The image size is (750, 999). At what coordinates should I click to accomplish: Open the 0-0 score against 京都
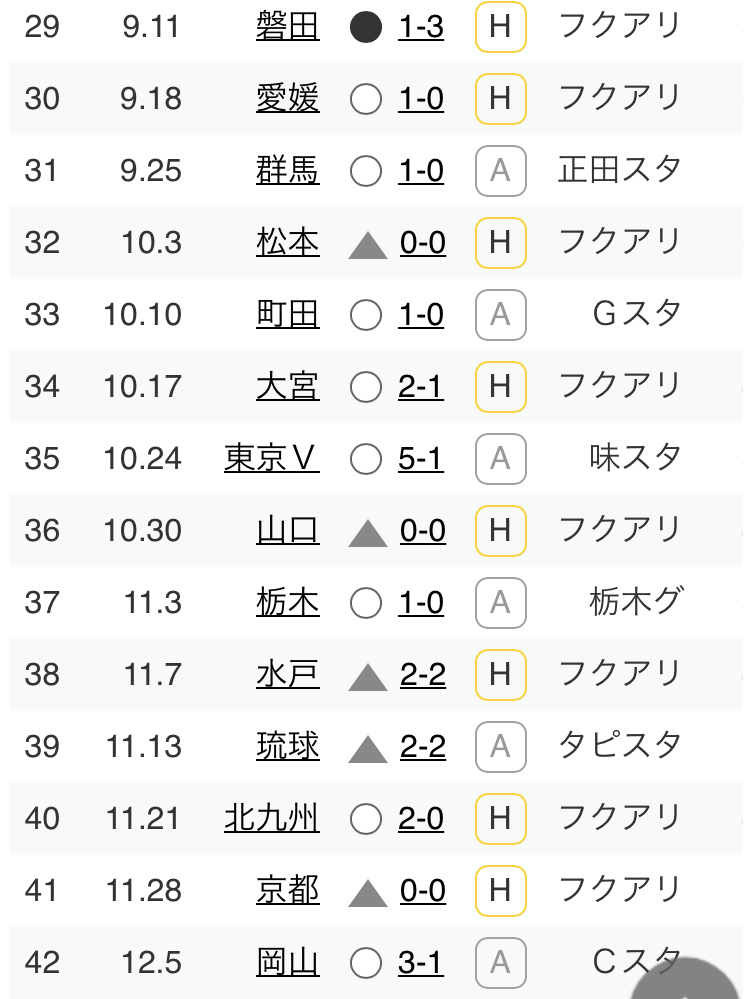point(423,890)
